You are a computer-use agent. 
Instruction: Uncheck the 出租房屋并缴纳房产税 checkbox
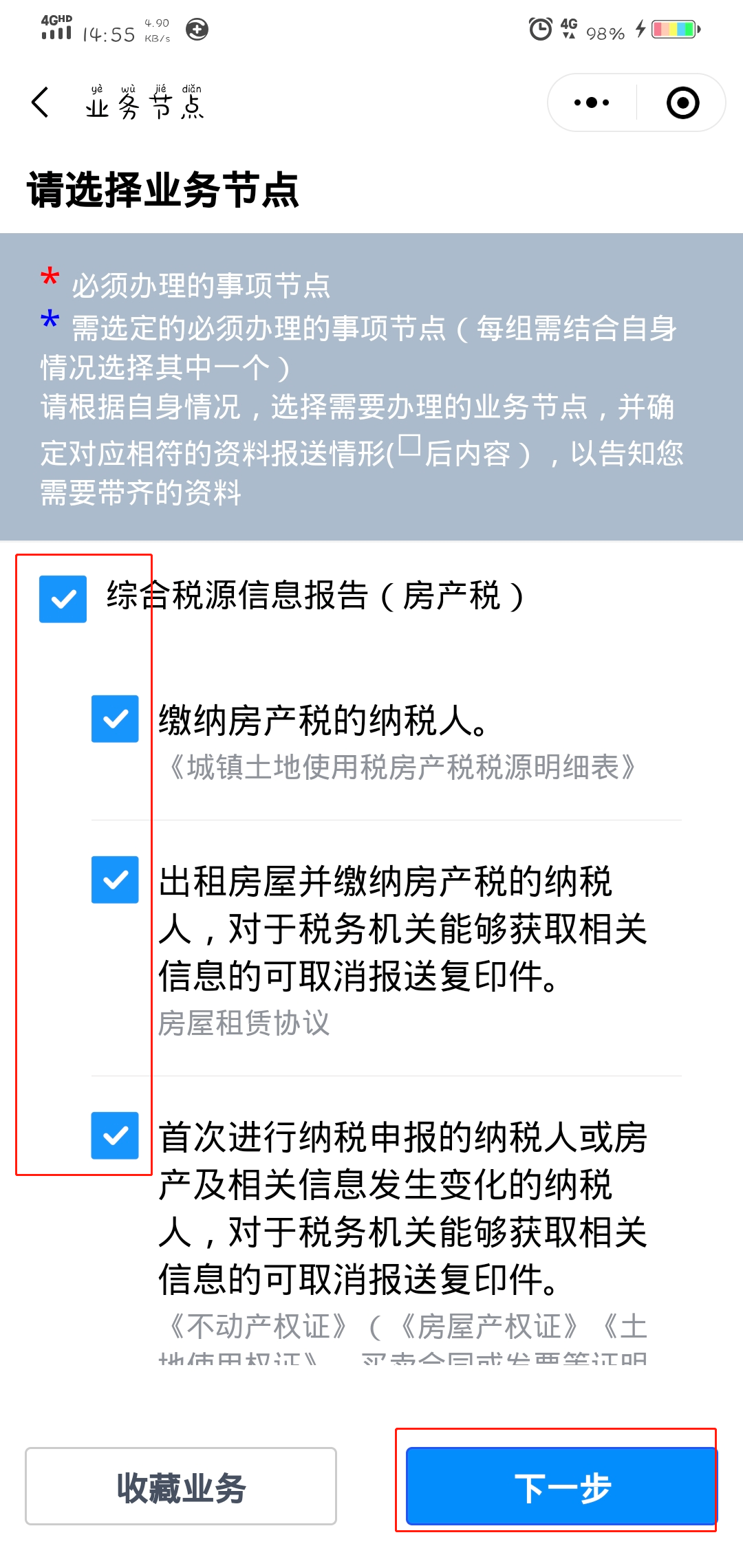point(115,880)
